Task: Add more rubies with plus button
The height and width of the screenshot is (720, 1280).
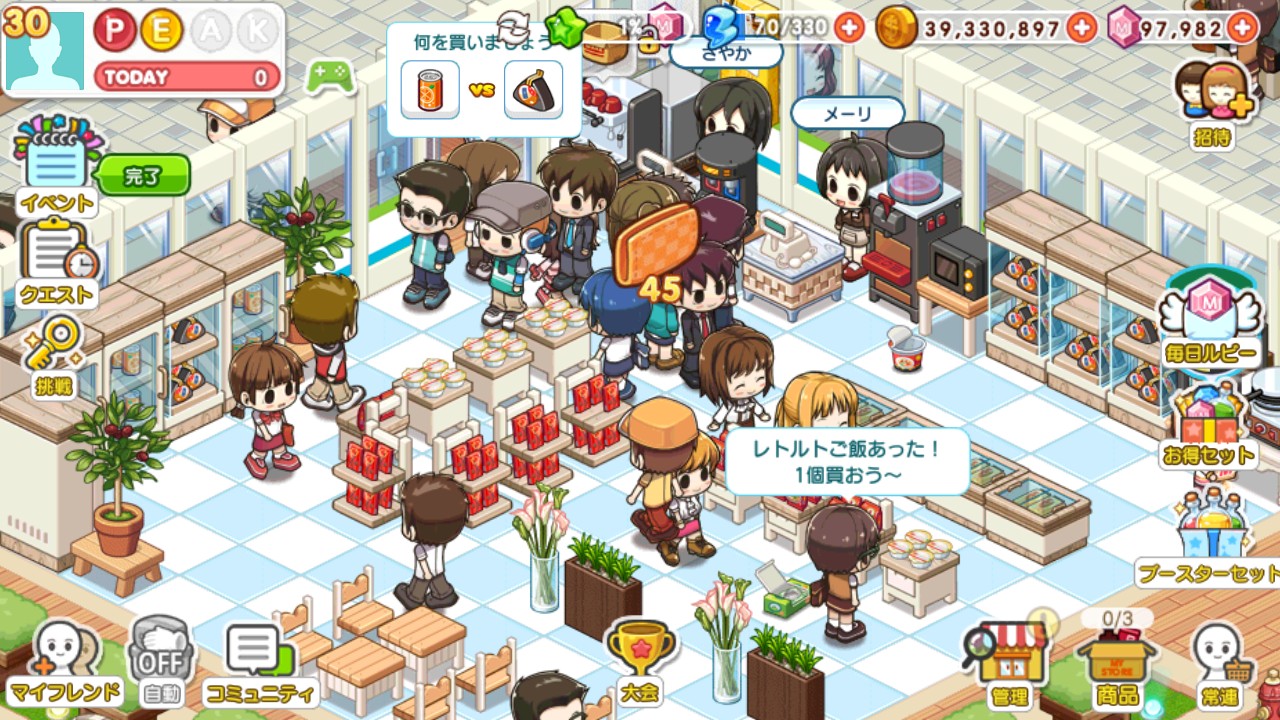Action: point(1241,28)
